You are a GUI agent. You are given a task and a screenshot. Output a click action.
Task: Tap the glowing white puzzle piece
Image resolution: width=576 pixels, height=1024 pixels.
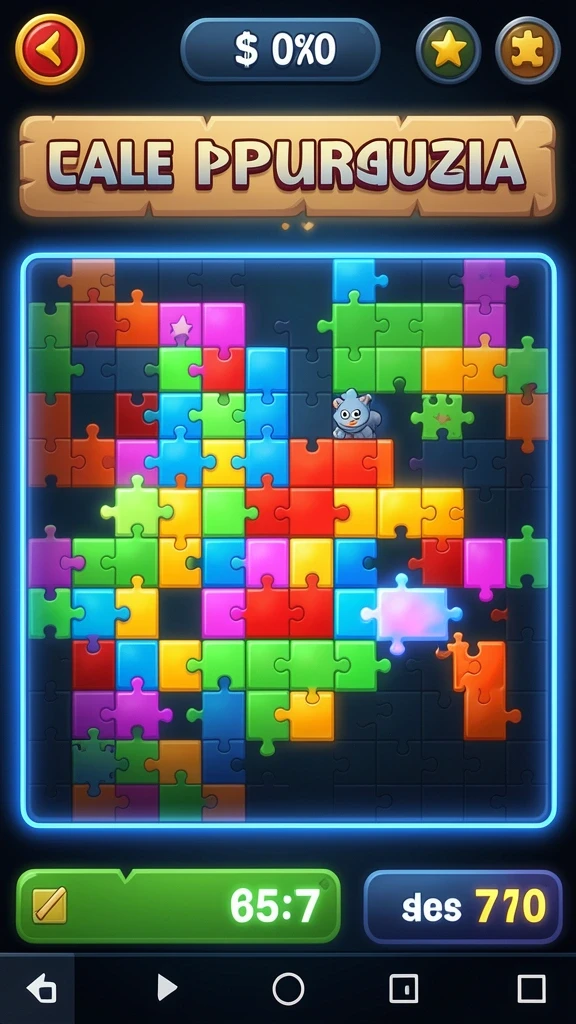412,613
